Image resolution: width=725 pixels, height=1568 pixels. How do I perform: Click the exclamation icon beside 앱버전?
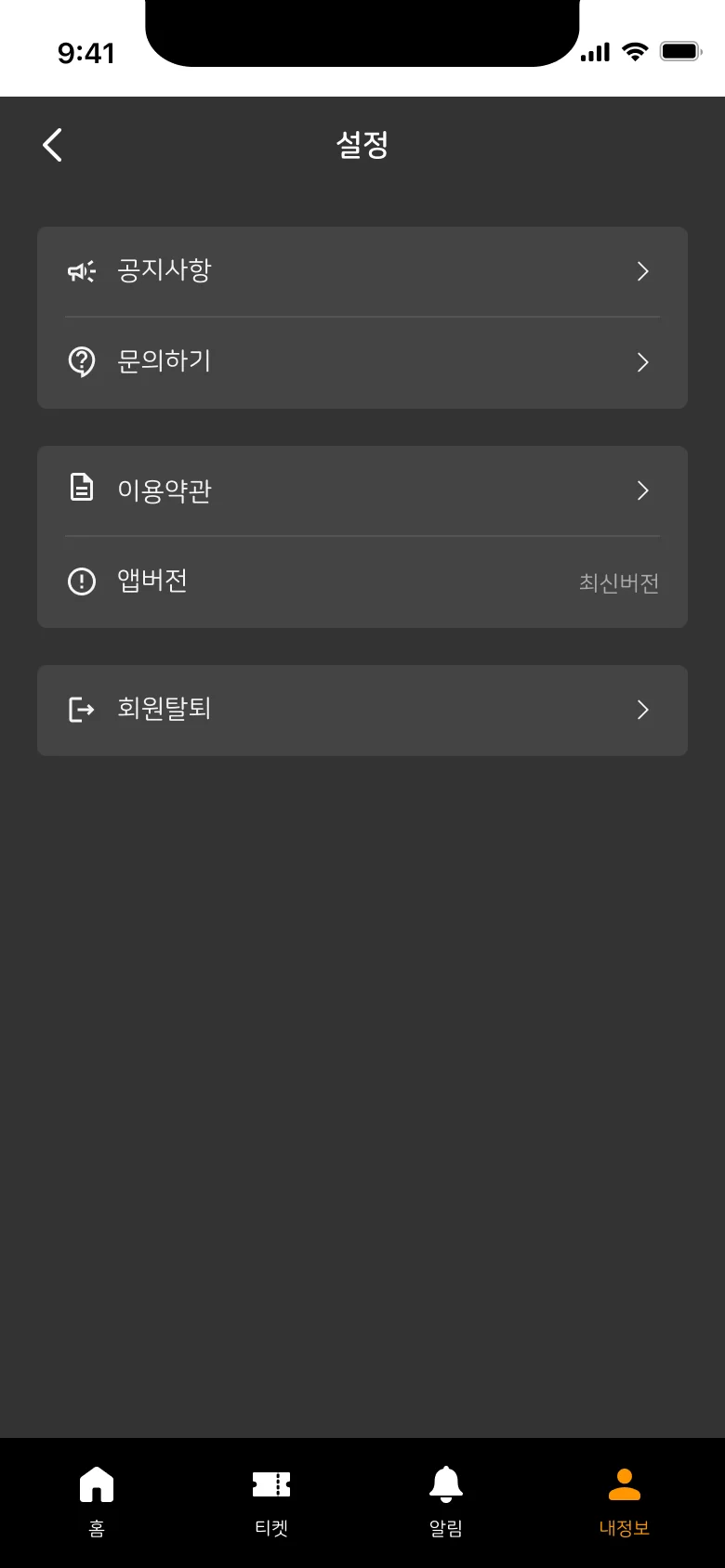(82, 581)
